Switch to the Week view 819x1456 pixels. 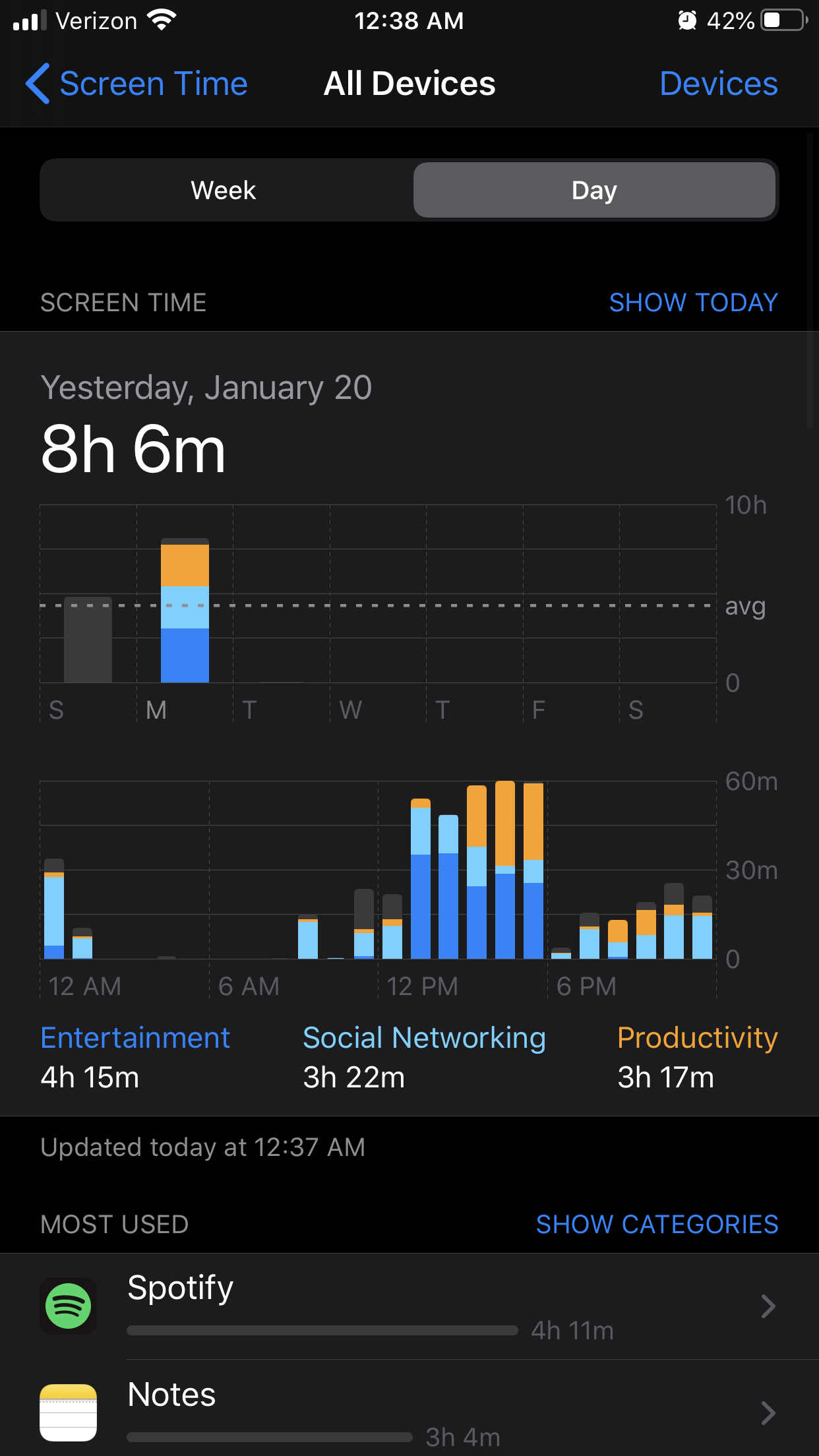tap(224, 191)
